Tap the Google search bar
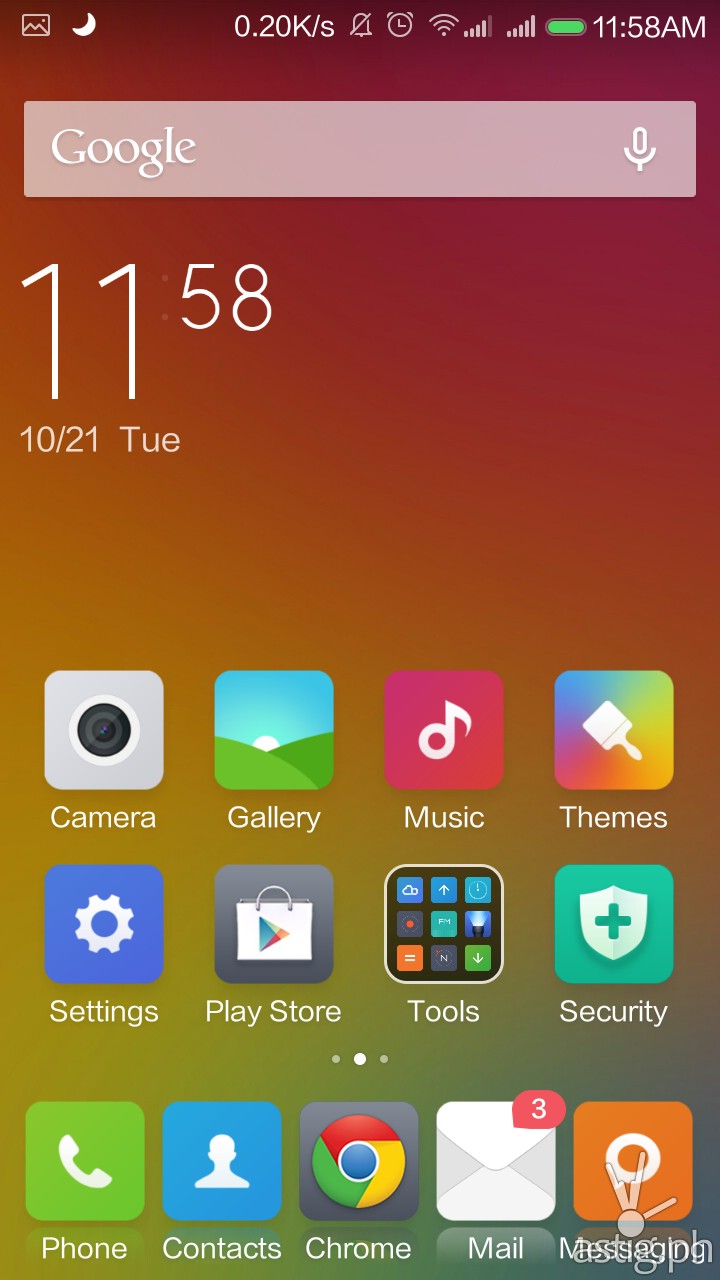This screenshot has height=1280, width=720. (320, 149)
